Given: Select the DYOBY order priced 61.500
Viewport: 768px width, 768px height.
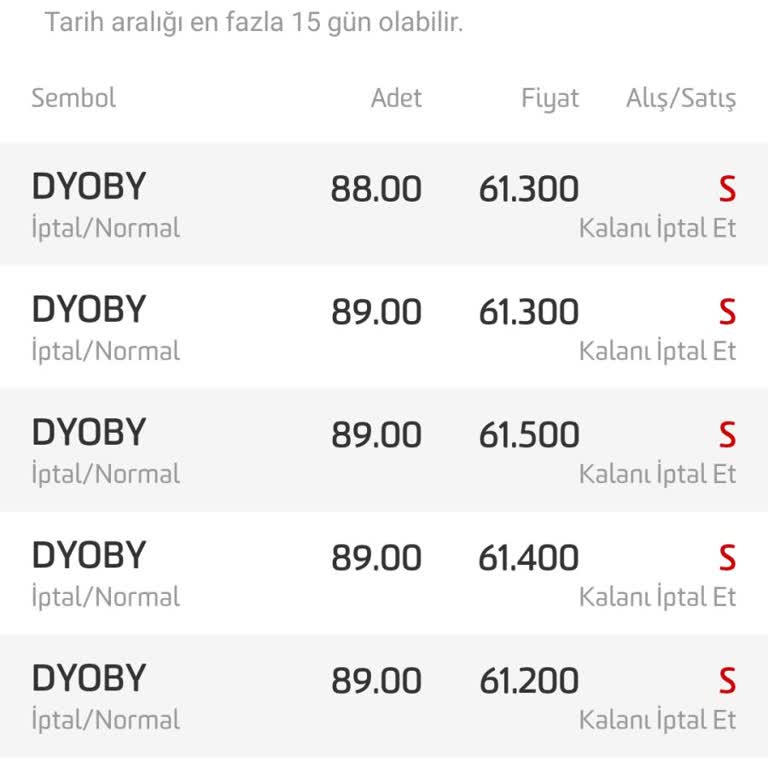Looking at the screenshot, I should pyautogui.click(x=384, y=451).
